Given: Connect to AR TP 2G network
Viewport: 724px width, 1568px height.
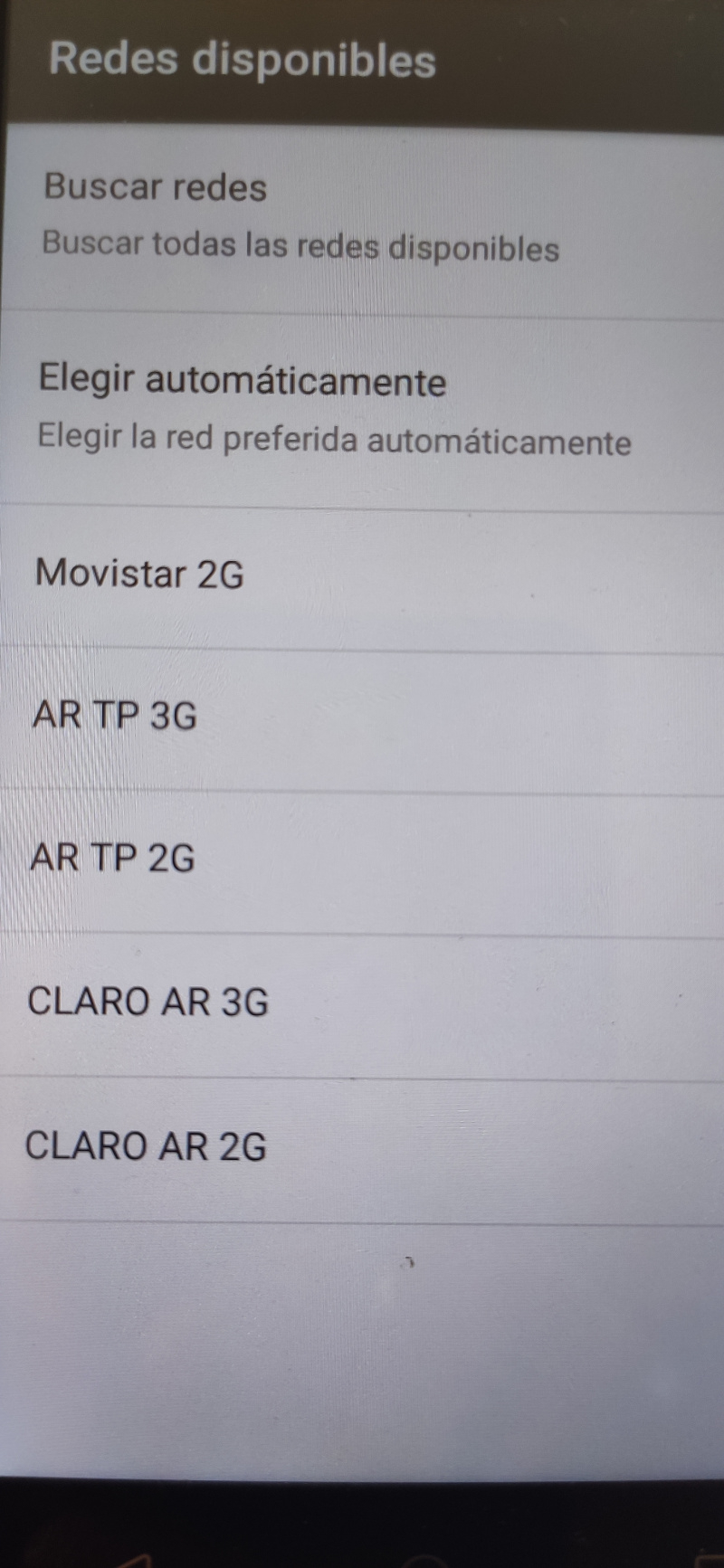Looking at the screenshot, I should pyautogui.click(x=113, y=858).
